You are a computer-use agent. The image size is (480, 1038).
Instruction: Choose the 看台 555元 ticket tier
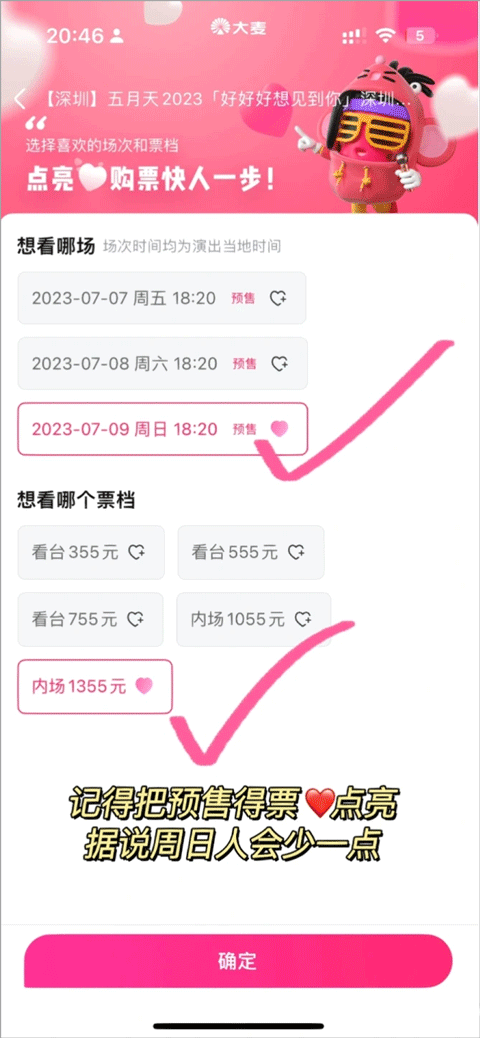[x=251, y=552]
